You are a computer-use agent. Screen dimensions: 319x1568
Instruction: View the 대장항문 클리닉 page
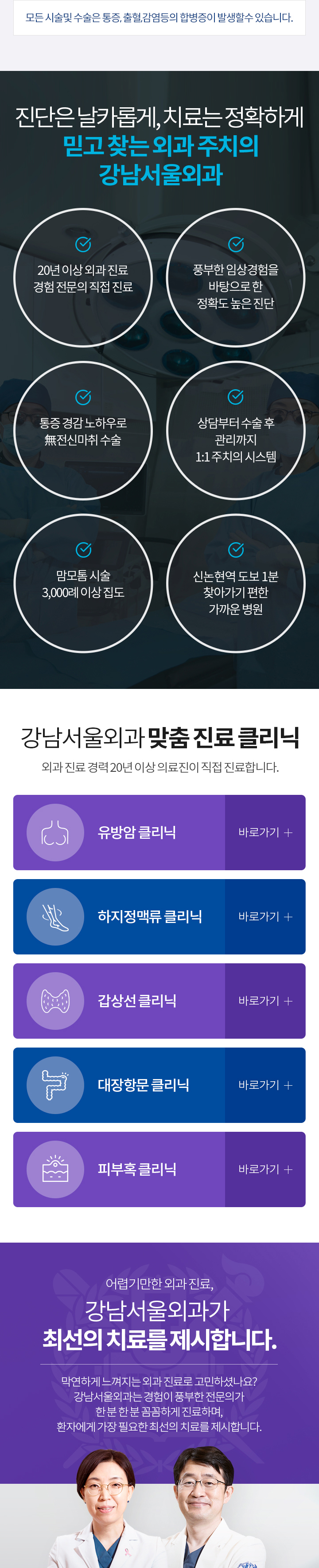[x=265, y=1085]
